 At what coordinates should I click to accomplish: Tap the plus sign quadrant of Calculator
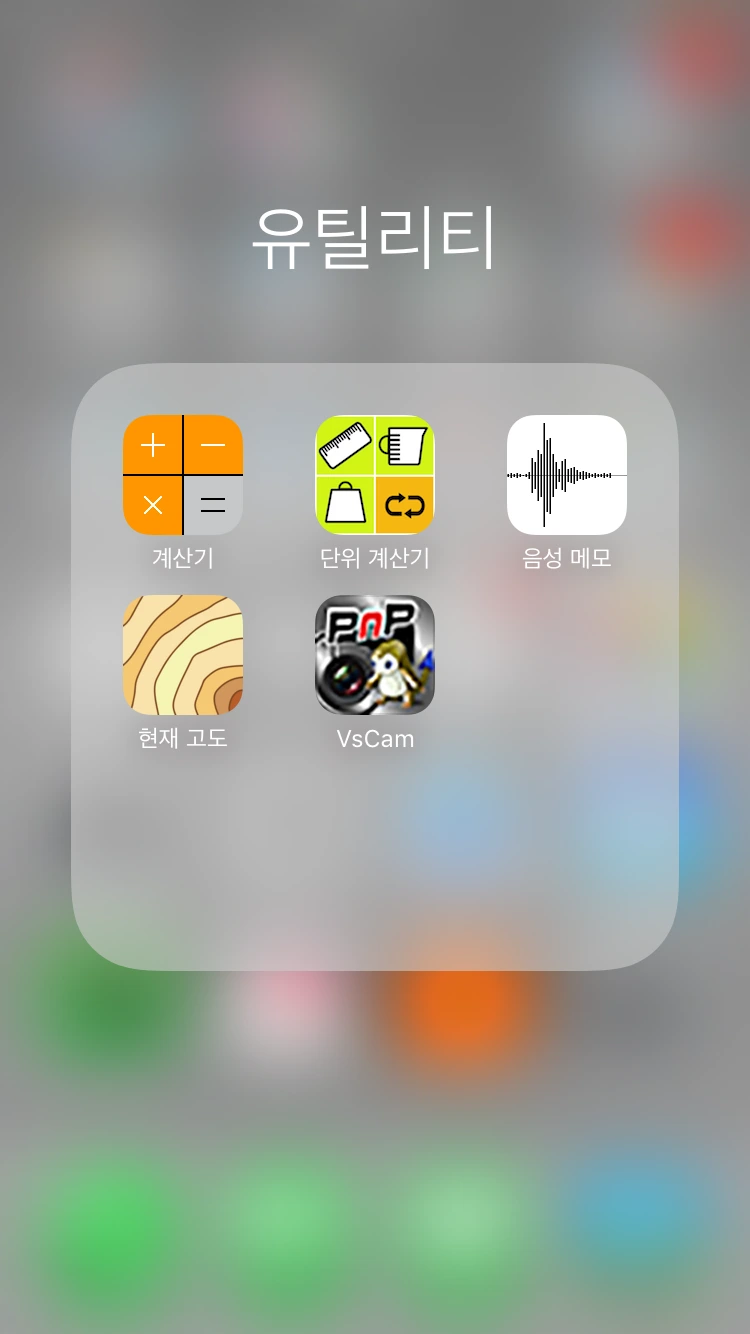pos(152,445)
